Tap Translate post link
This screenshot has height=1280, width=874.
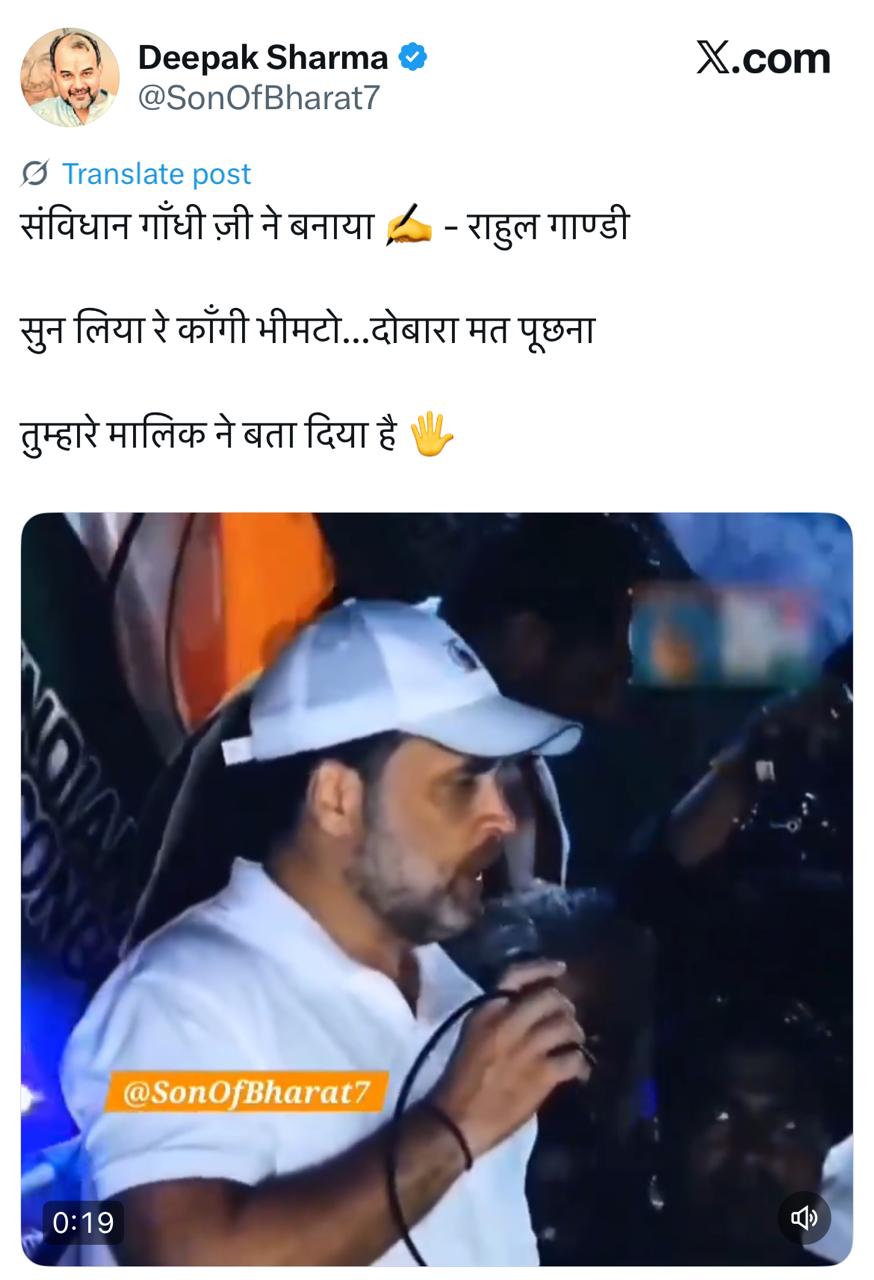155,174
